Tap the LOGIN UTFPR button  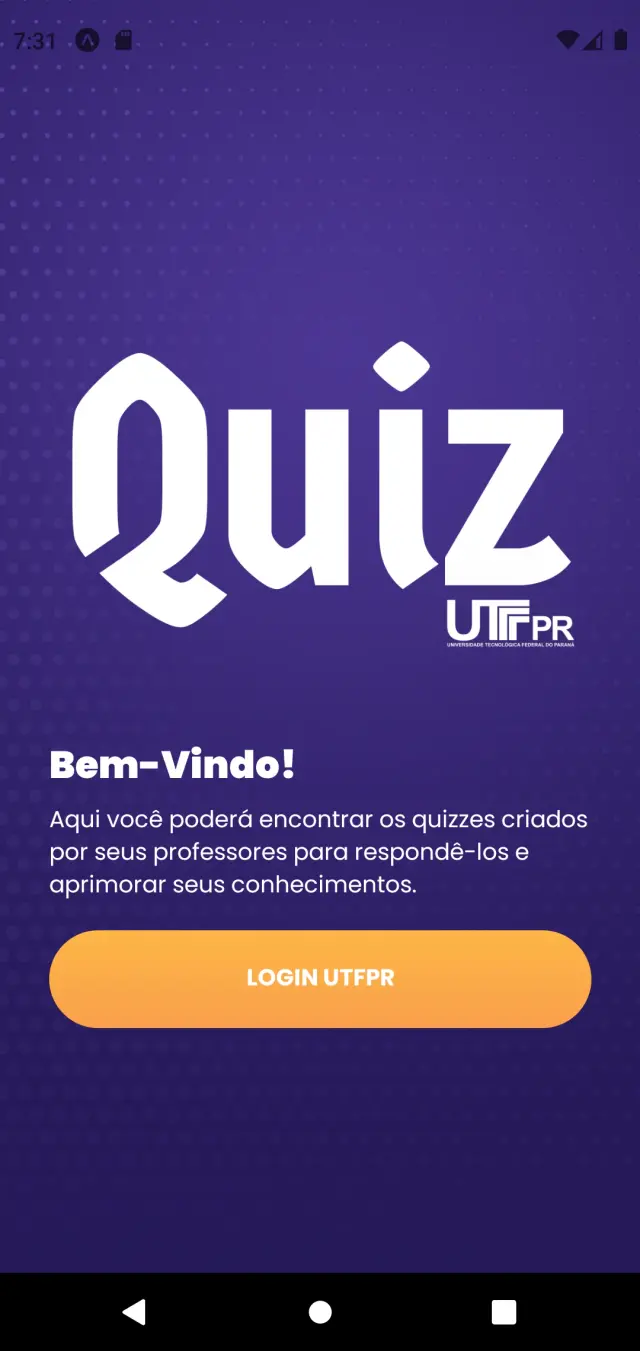(x=320, y=978)
